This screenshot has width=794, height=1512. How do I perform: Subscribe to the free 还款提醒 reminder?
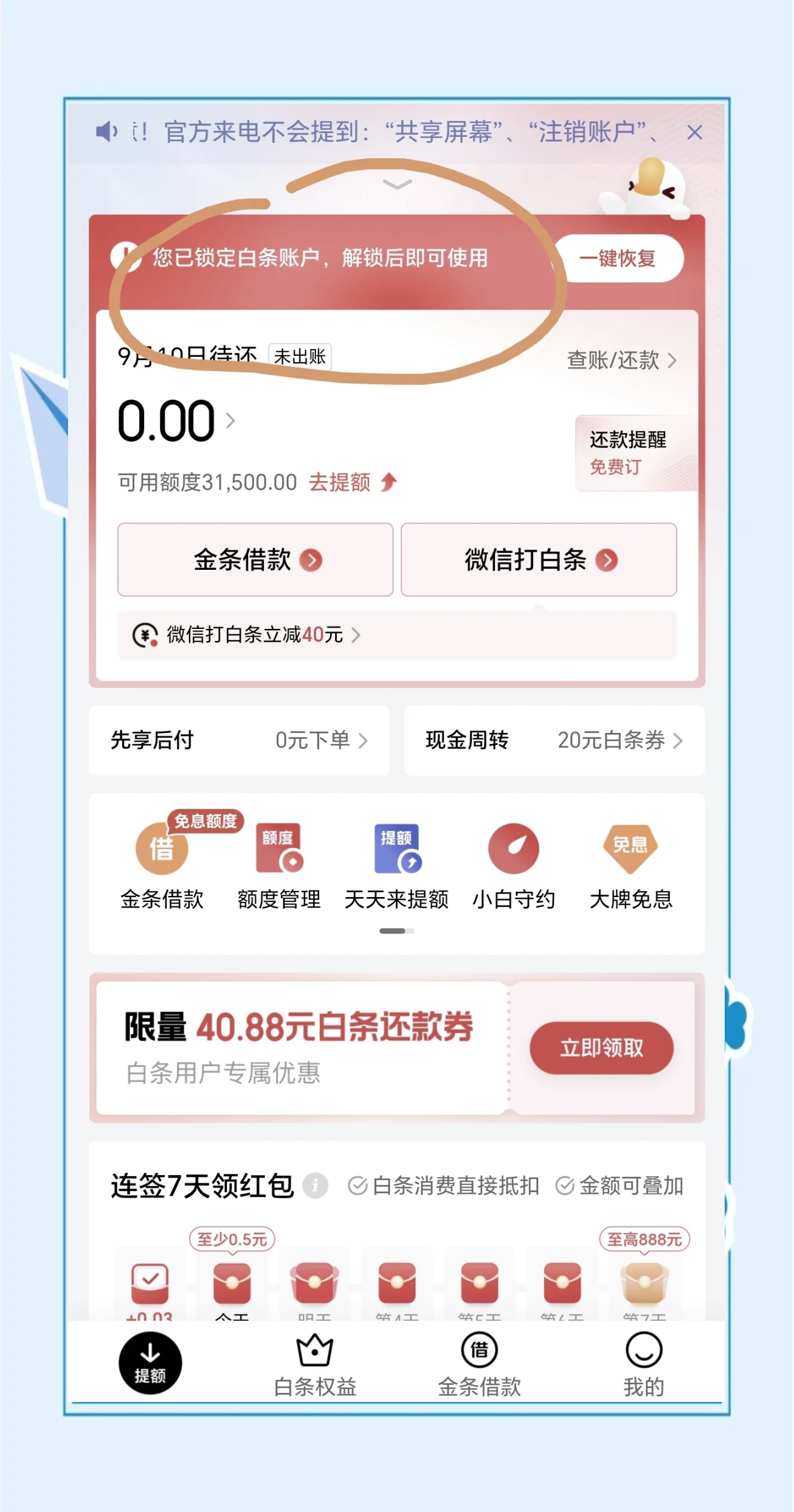point(635,453)
